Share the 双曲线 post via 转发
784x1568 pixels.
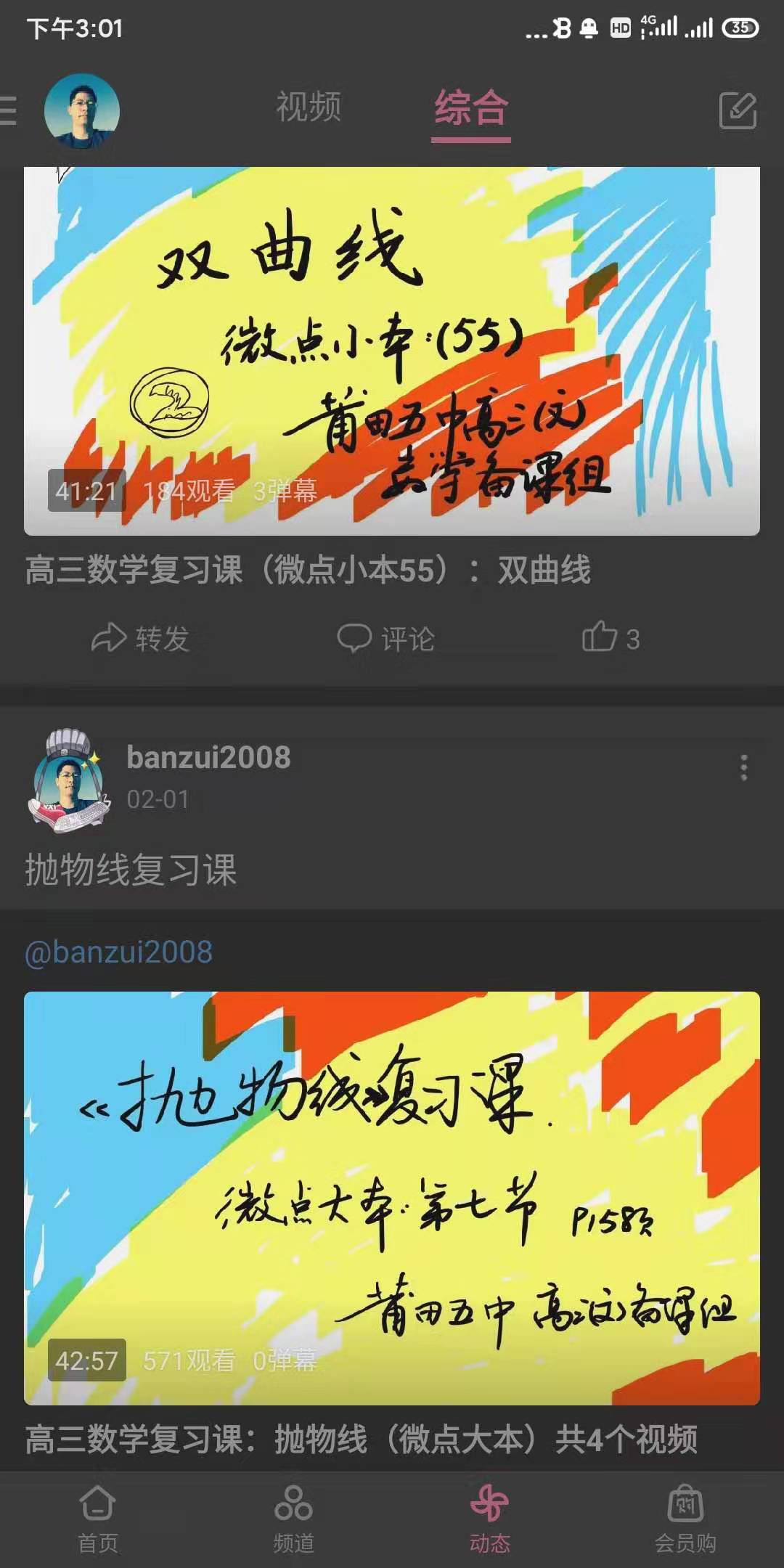141,639
